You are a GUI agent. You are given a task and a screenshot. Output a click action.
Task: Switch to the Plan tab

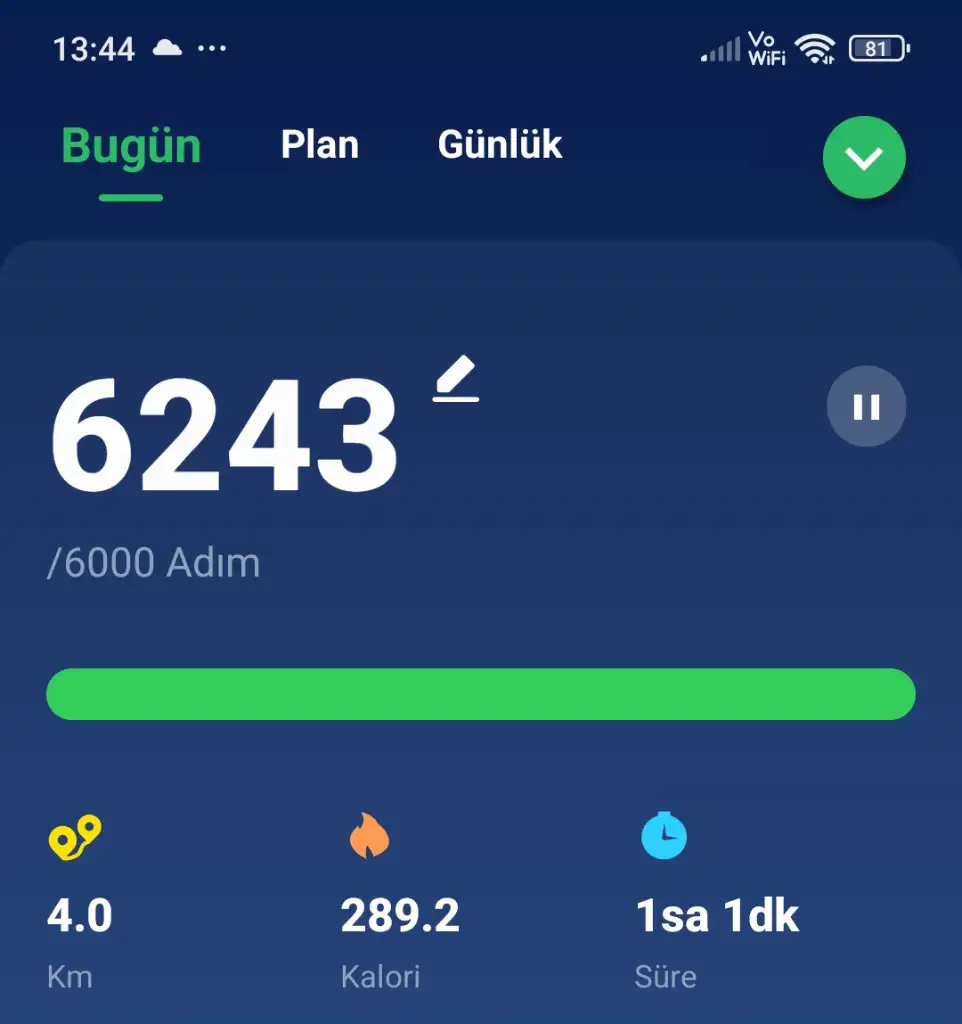pos(319,145)
